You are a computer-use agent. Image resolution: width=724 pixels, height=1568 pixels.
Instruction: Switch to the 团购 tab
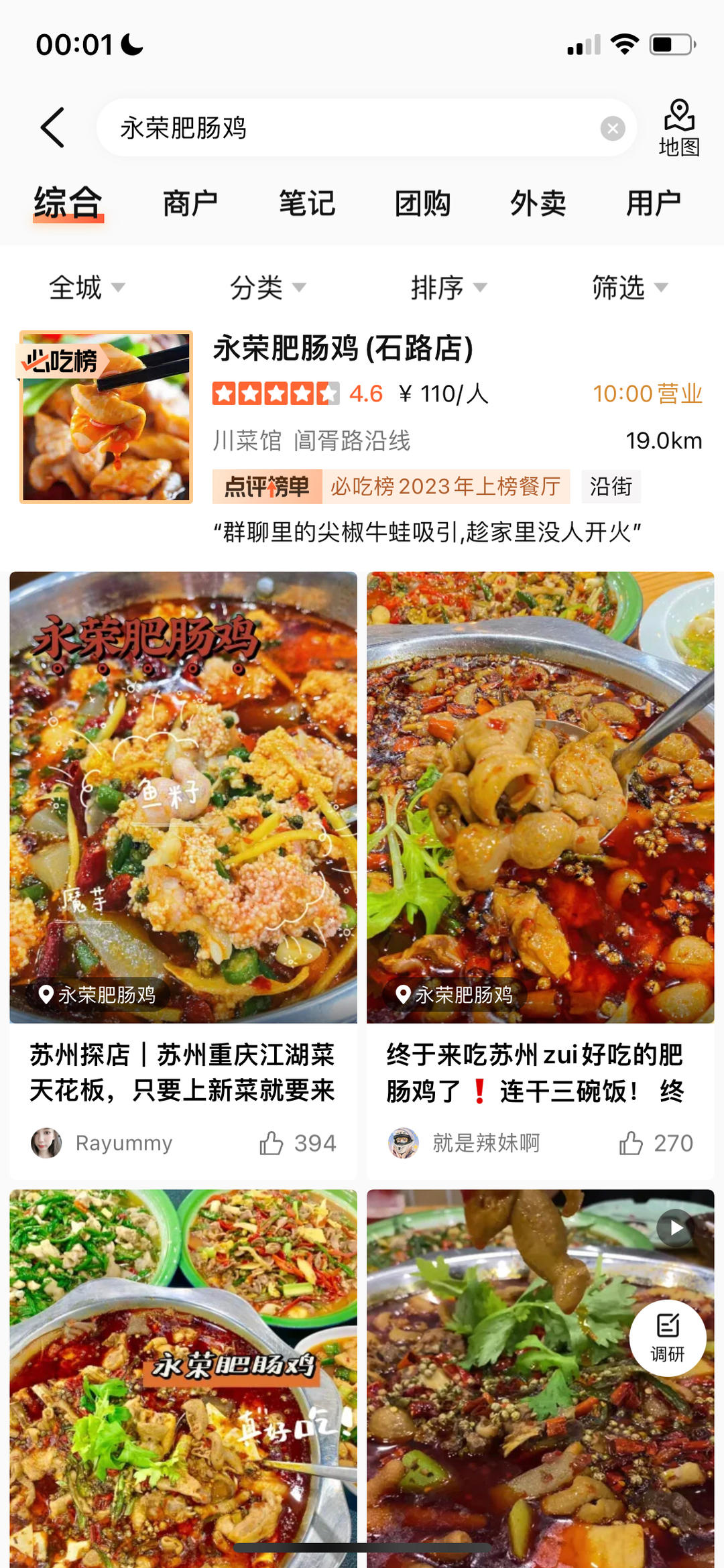coord(422,204)
